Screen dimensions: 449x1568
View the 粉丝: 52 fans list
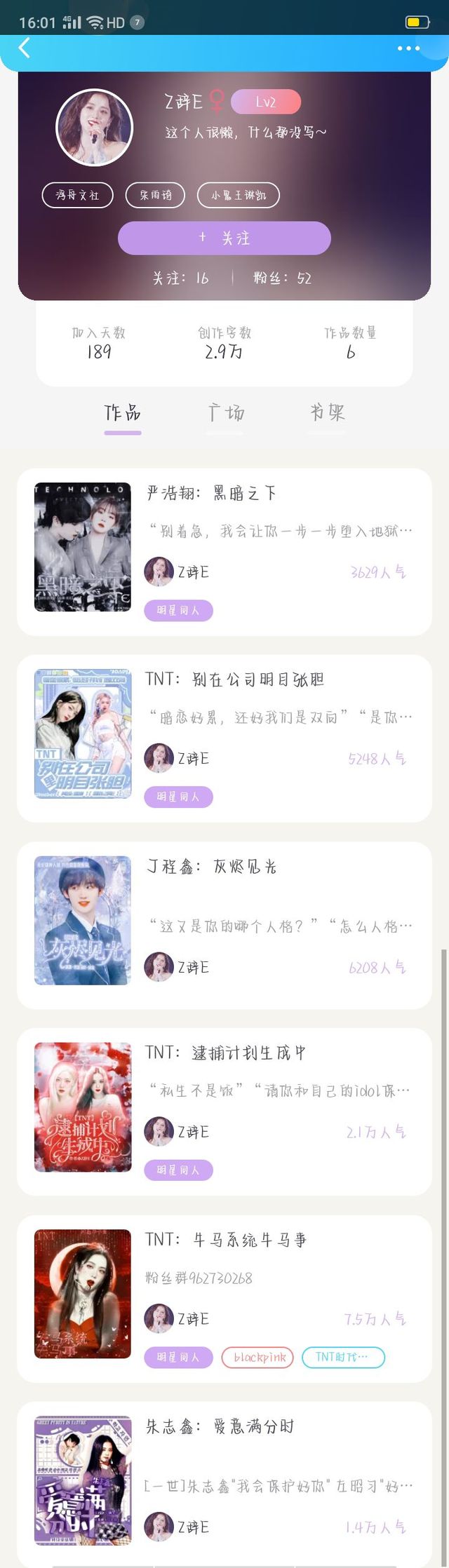pos(282,278)
